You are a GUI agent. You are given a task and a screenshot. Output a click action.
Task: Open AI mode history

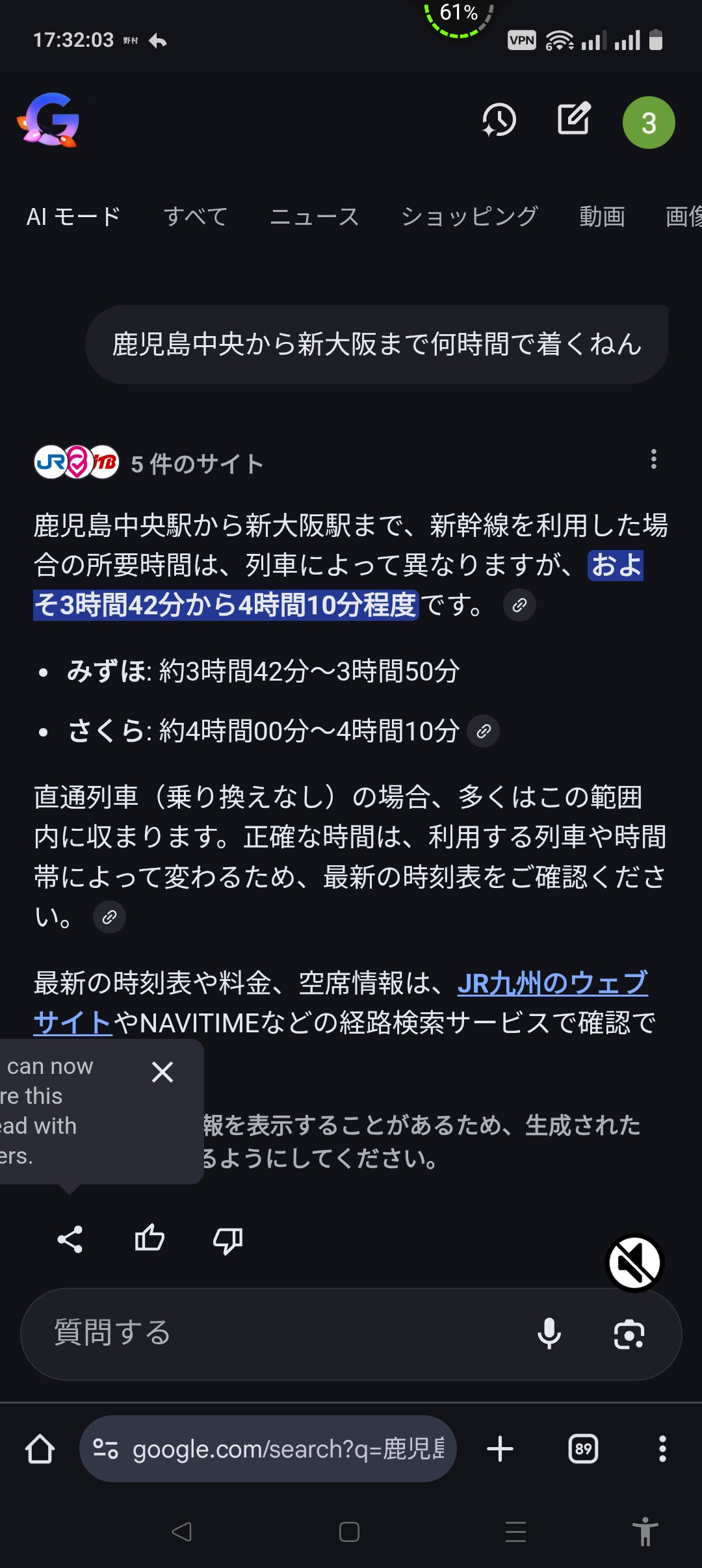(499, 121)
